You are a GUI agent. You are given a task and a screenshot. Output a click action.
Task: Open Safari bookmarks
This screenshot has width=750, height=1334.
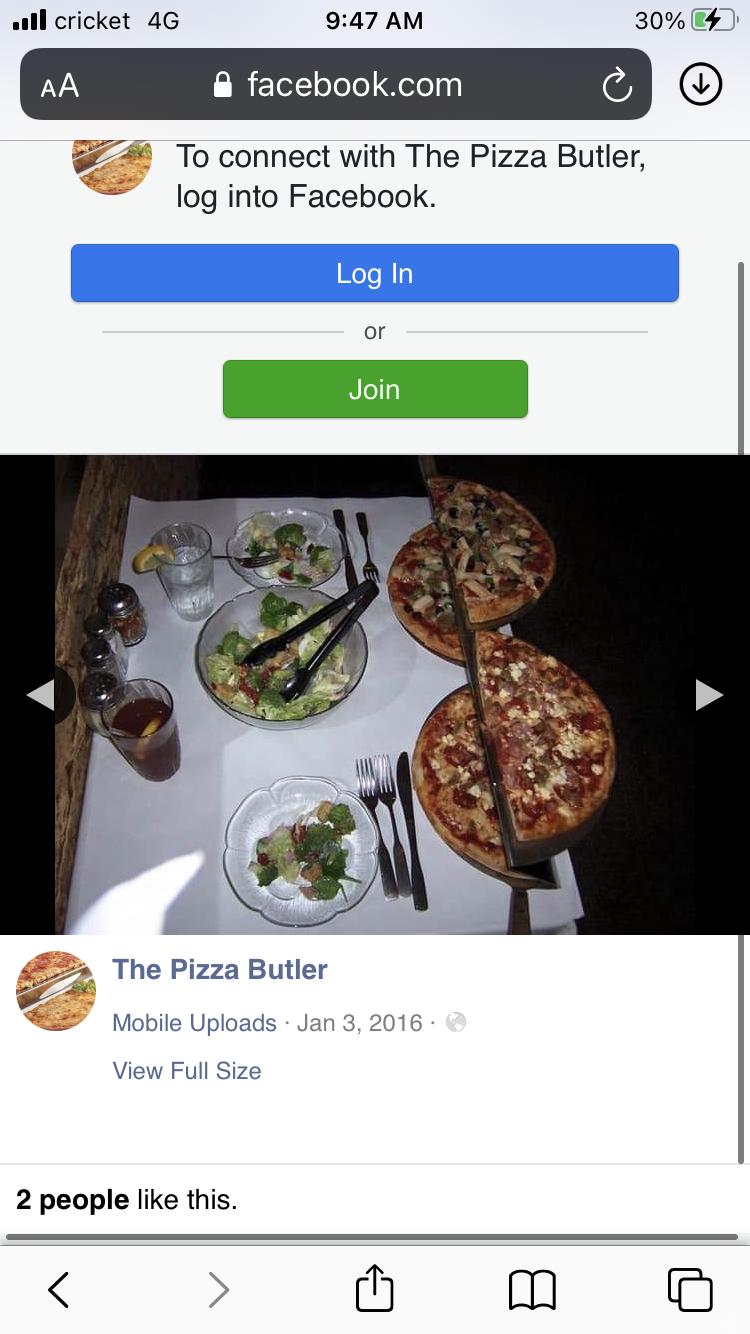(532, 1289)
